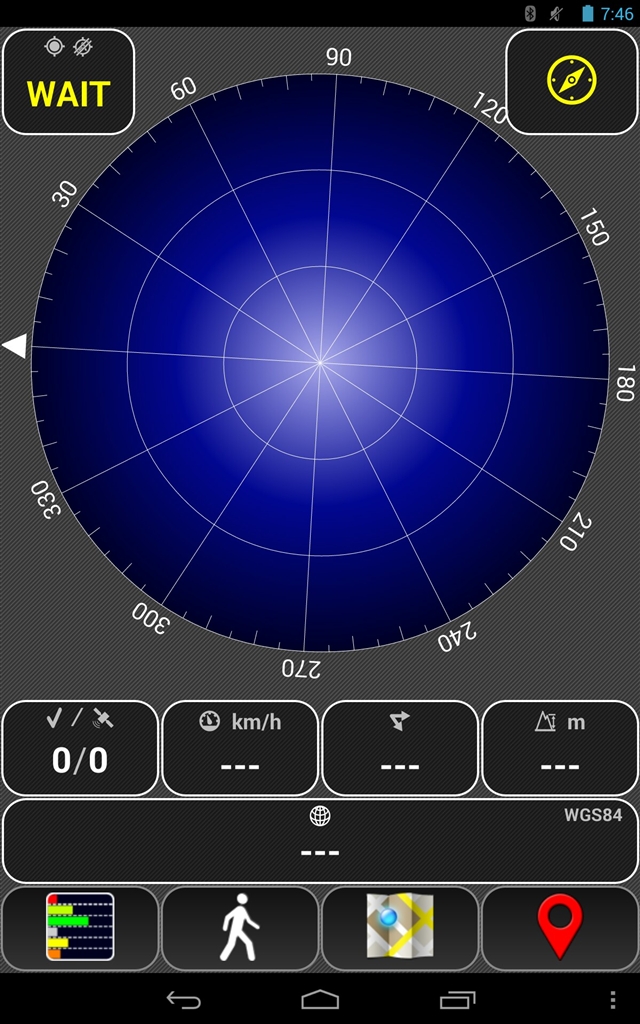This screenshot has height=1024, width=640.
Task: Tap the altitude in meters tile
Action: click(560, 748)
